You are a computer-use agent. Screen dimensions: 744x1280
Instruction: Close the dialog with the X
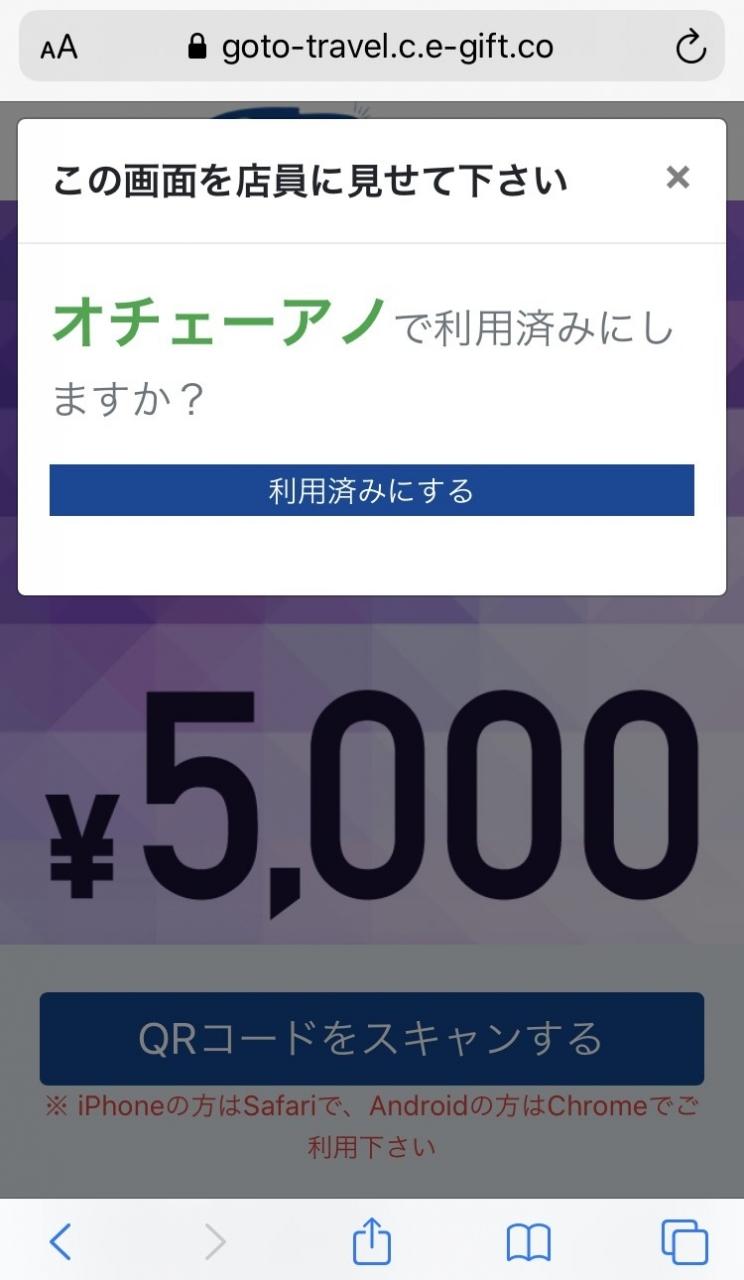[x=678, y=178]
